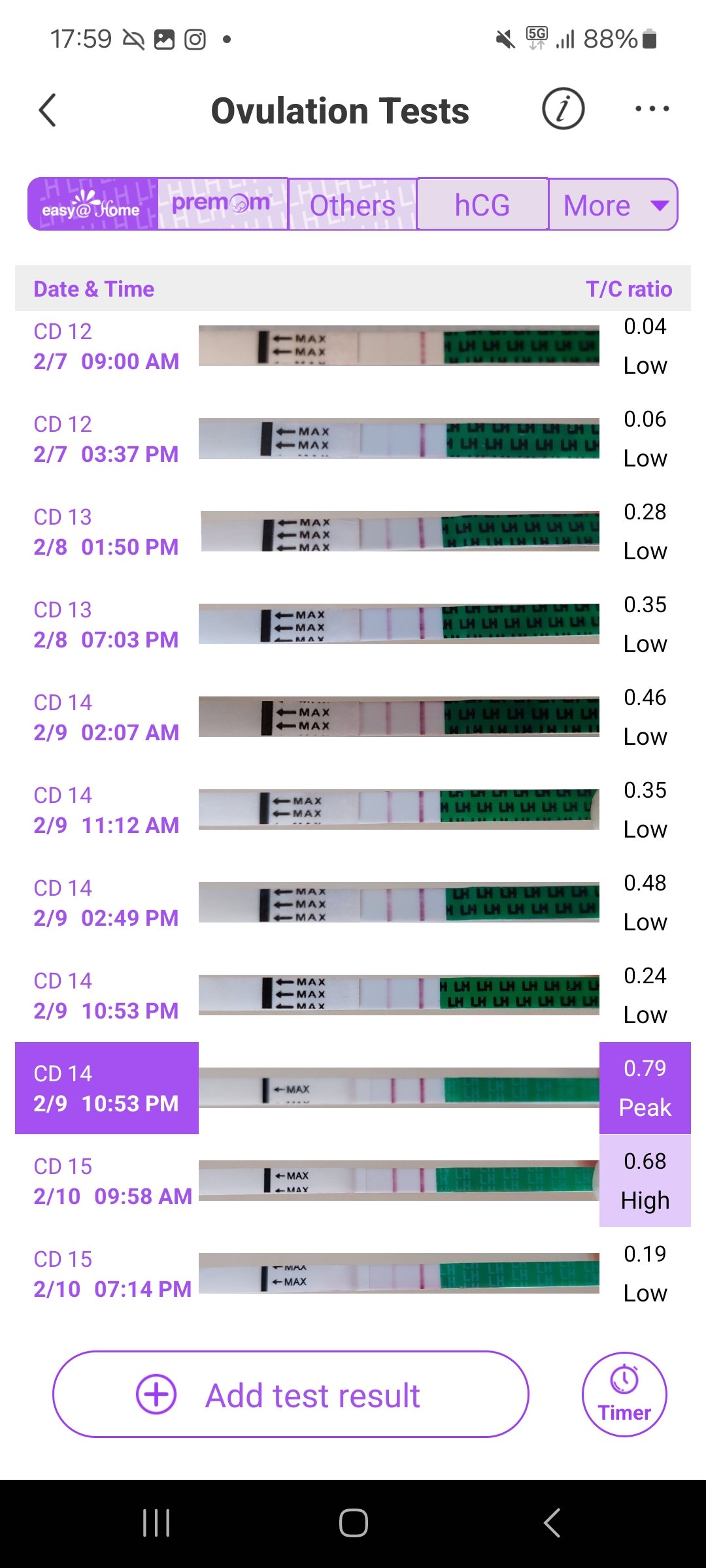
Task: Expand the More filter dropdown
Action: tap(613, 204)
